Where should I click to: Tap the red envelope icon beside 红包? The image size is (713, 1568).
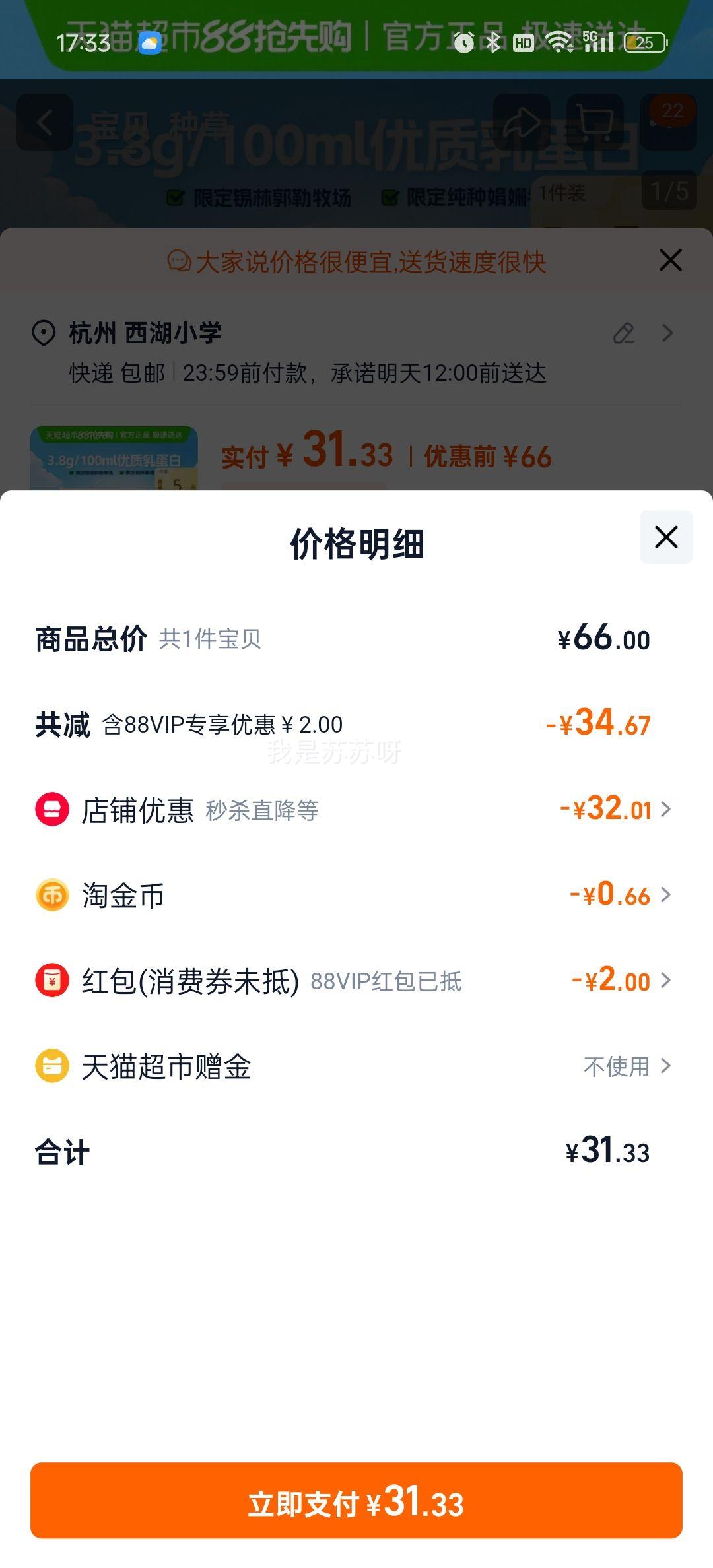pos(52,981)
